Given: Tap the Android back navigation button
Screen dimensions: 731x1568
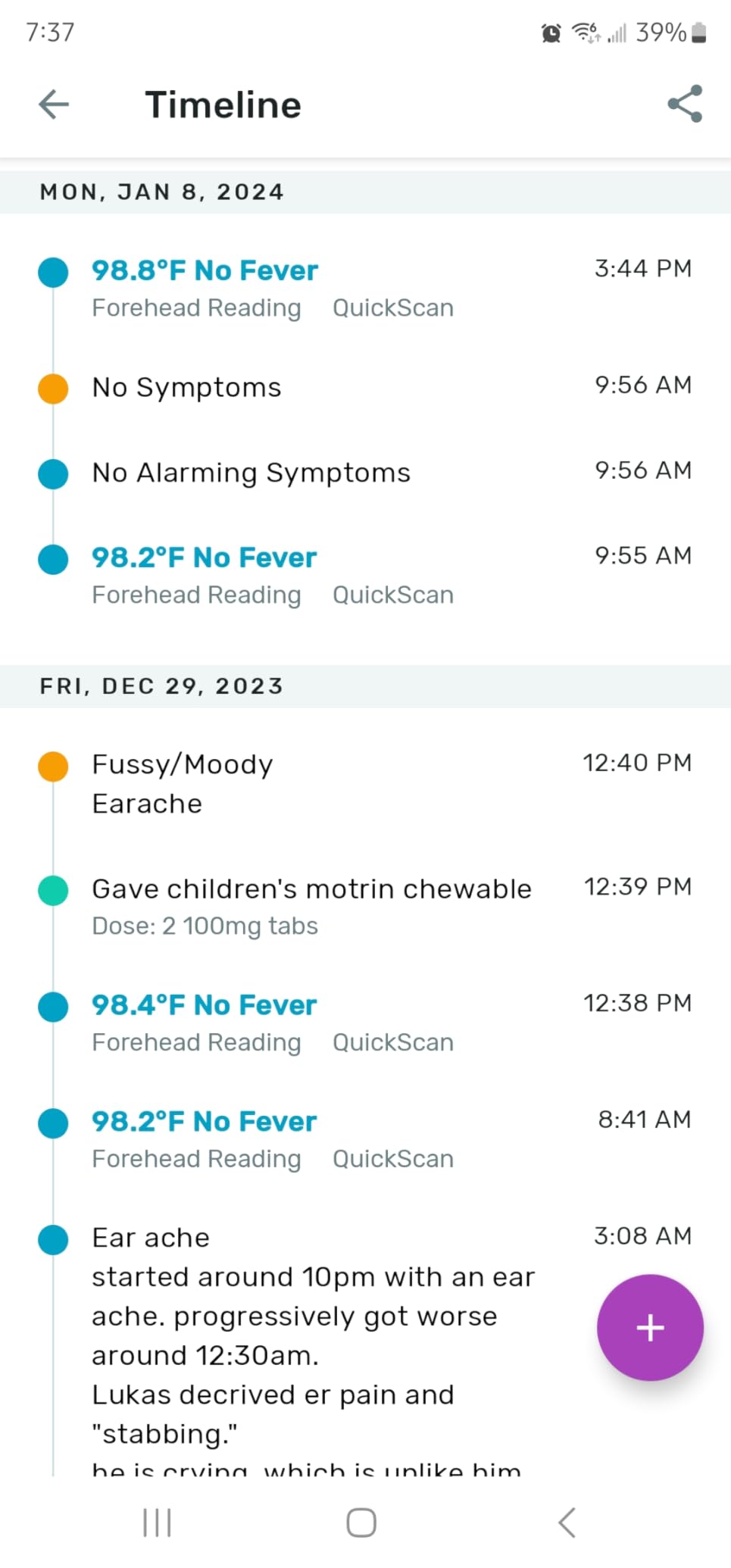Looking at the screenshot, I should (566, 1521).
